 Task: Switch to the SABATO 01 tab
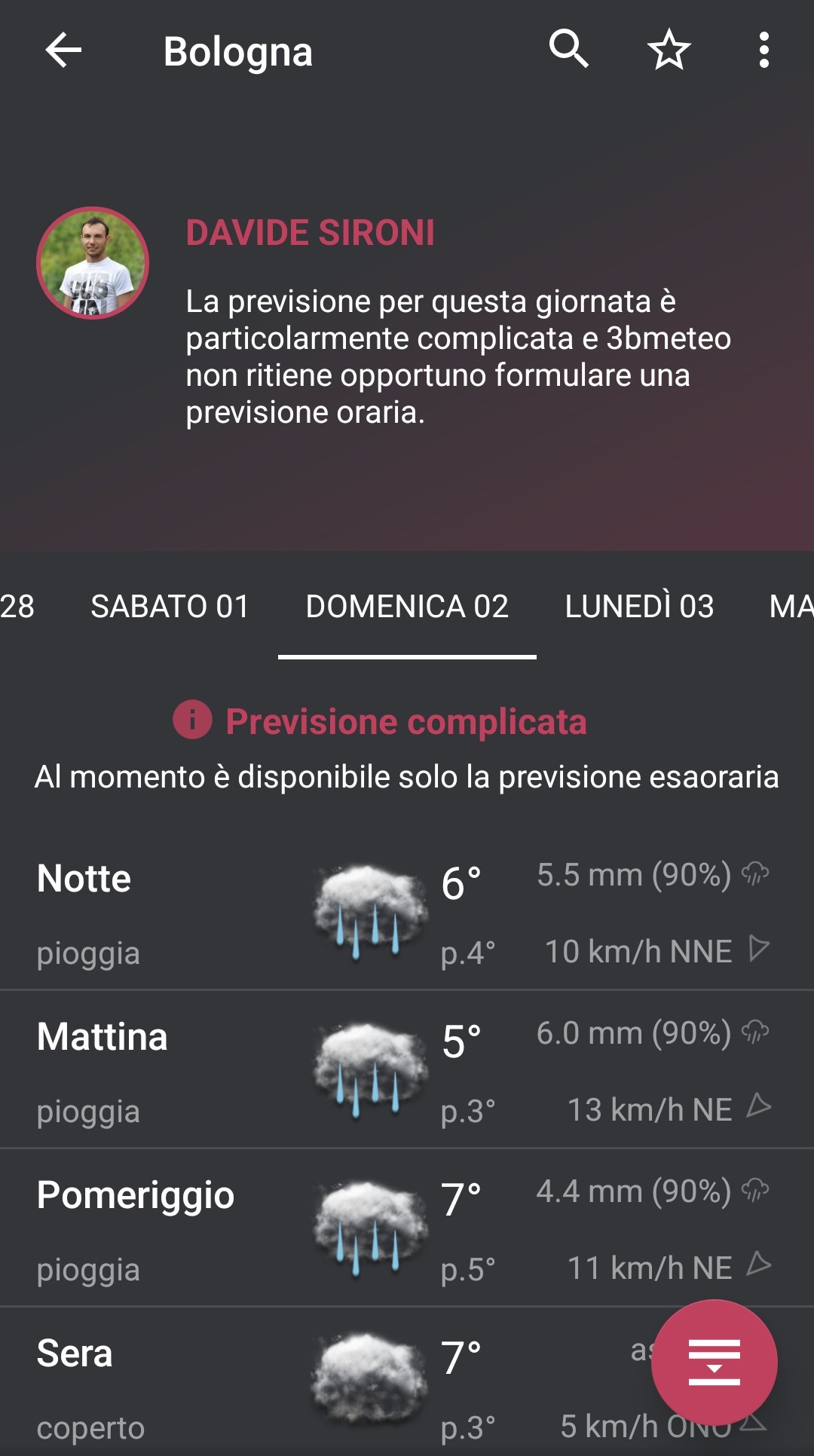tap(170, 607)
